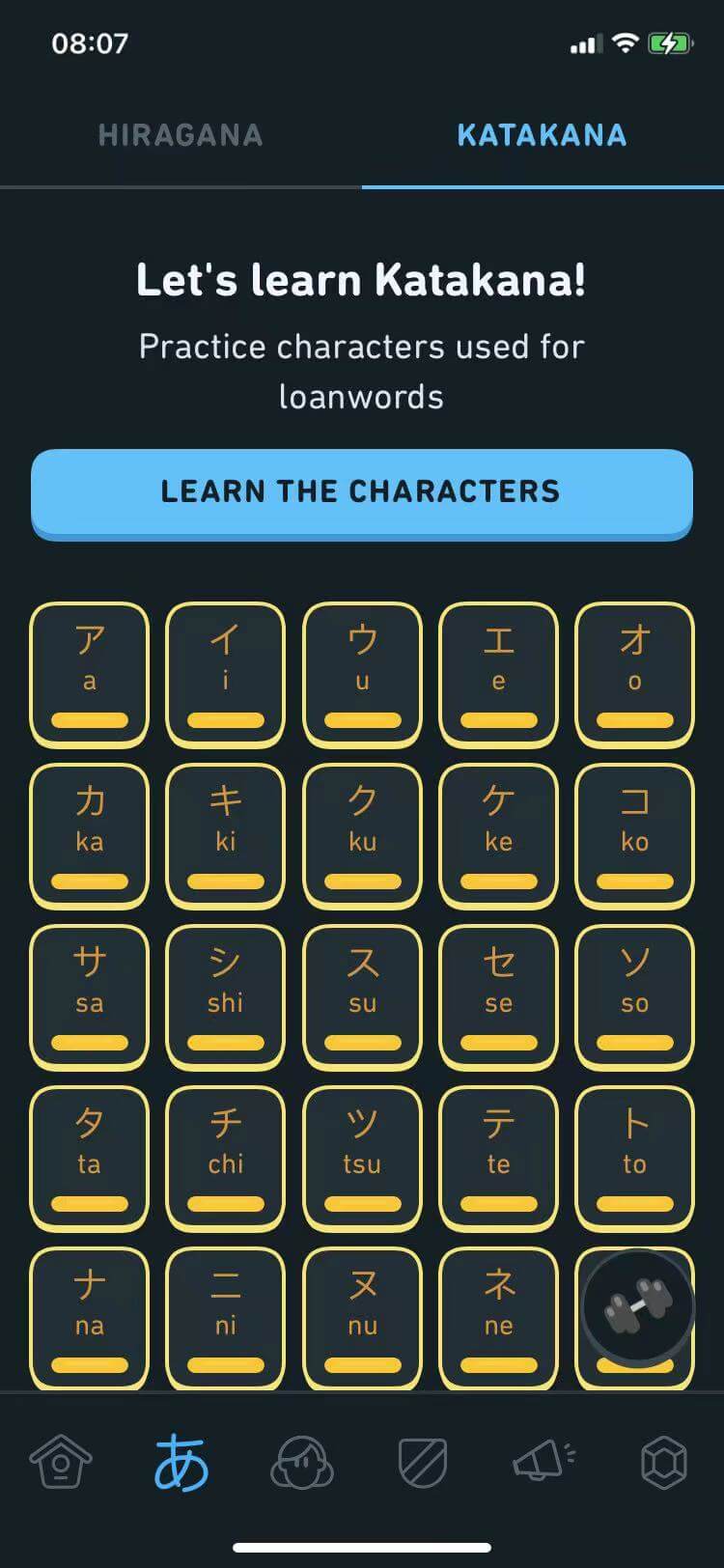Open the shop gem icon in bottom bar
The width and height of the screenshot is (724, 1568).
coord(663,1463)
